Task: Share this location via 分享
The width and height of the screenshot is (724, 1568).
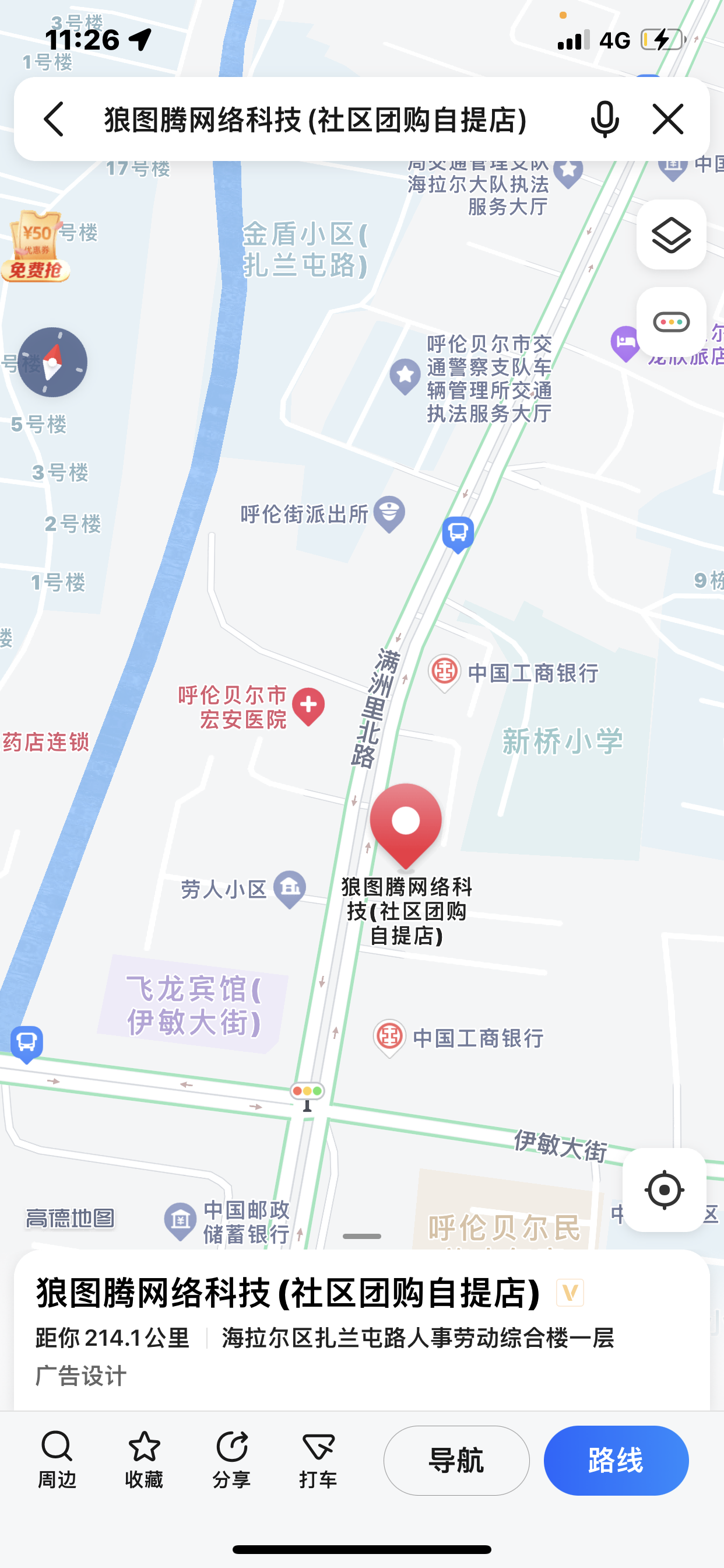Action: click(x=231, y=1459)
